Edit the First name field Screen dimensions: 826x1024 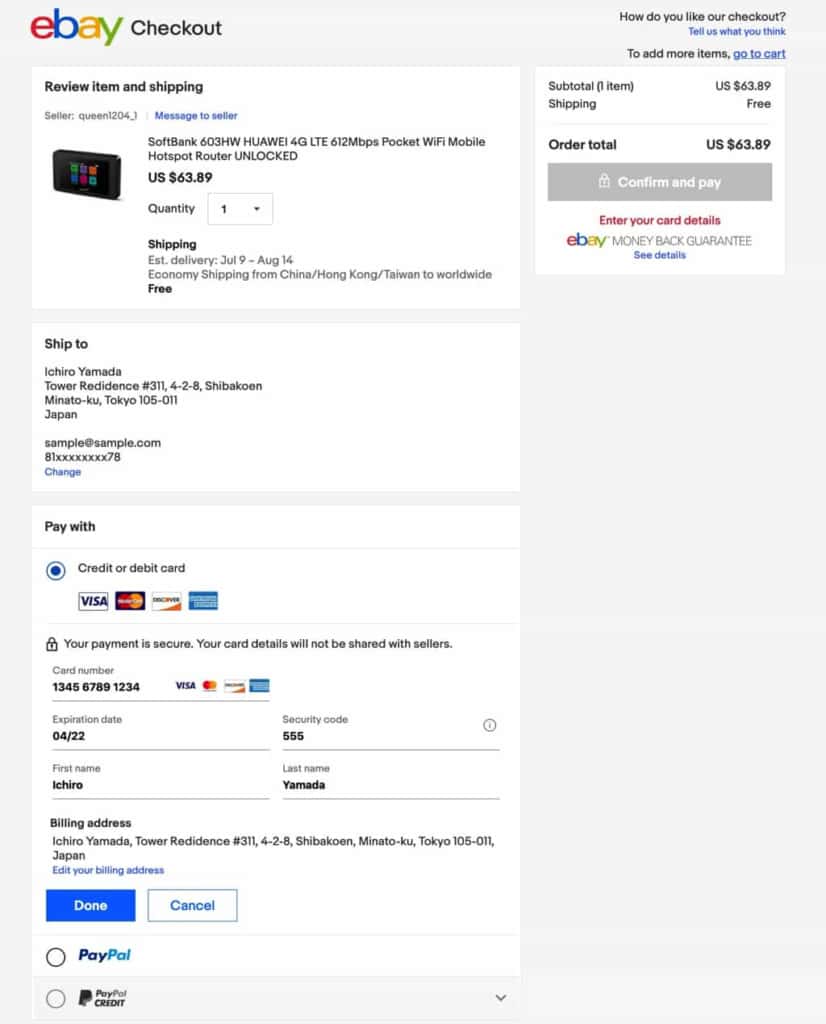160,785
